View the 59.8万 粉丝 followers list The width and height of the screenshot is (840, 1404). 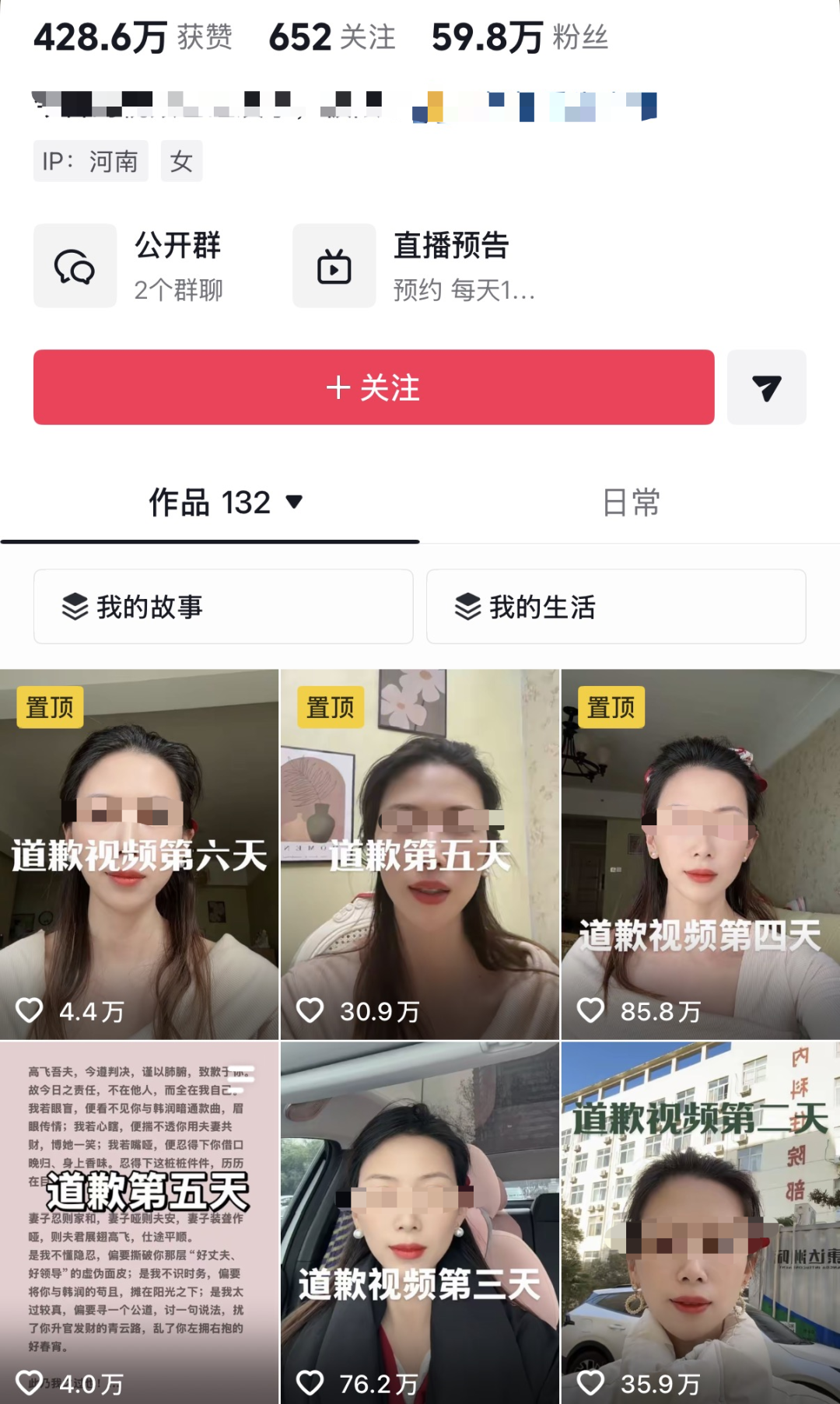pos(520,37)
